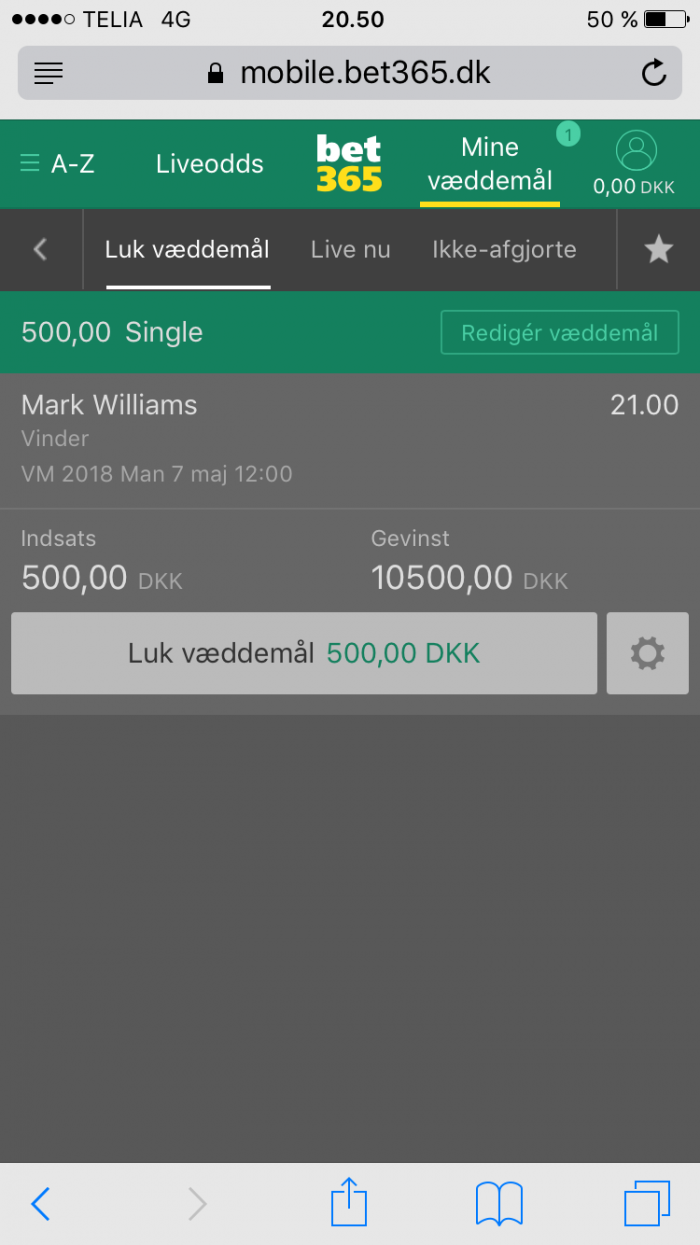Open the cash-out settings gear
The height and width of the screenshot is (1245, 700).
[x=647, y=654]
